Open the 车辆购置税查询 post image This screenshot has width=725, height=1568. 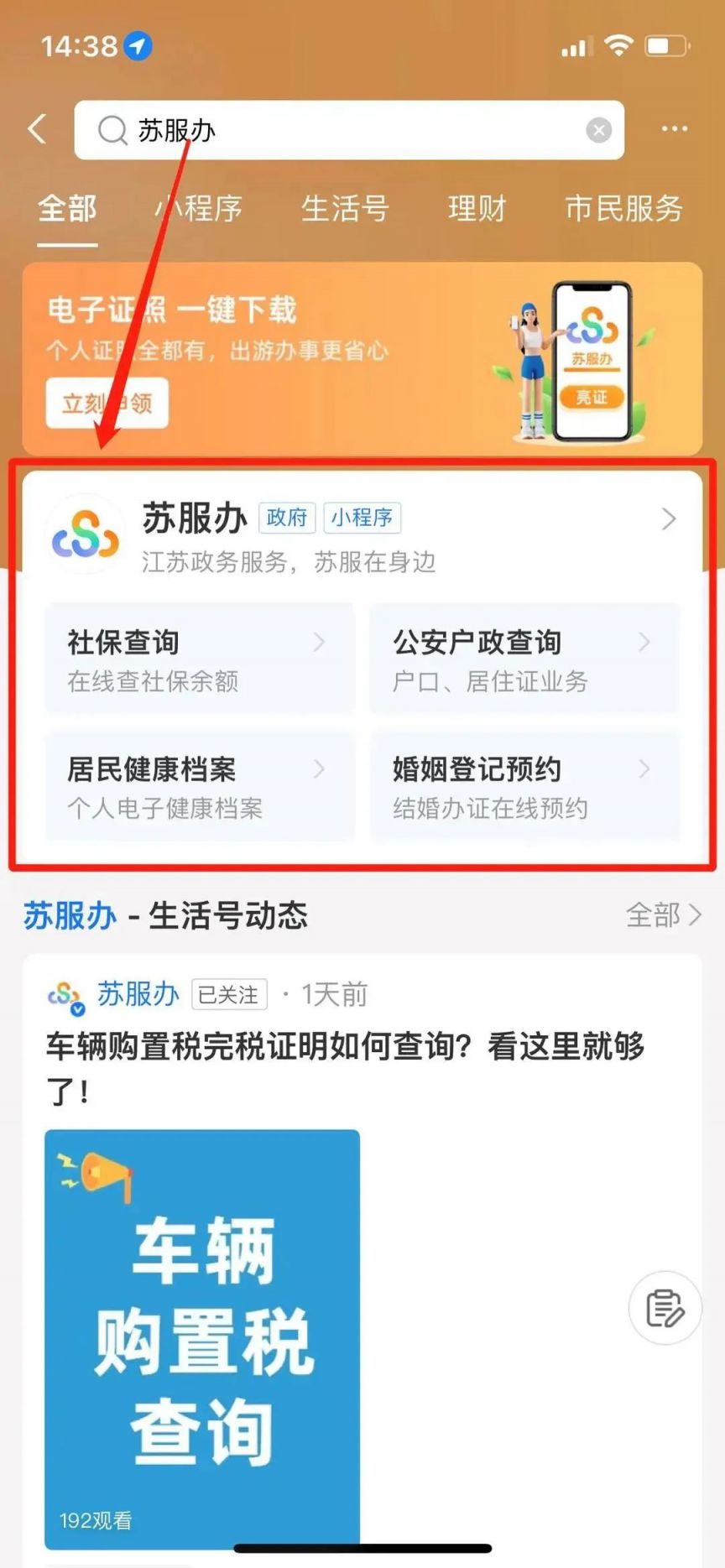202,1338
